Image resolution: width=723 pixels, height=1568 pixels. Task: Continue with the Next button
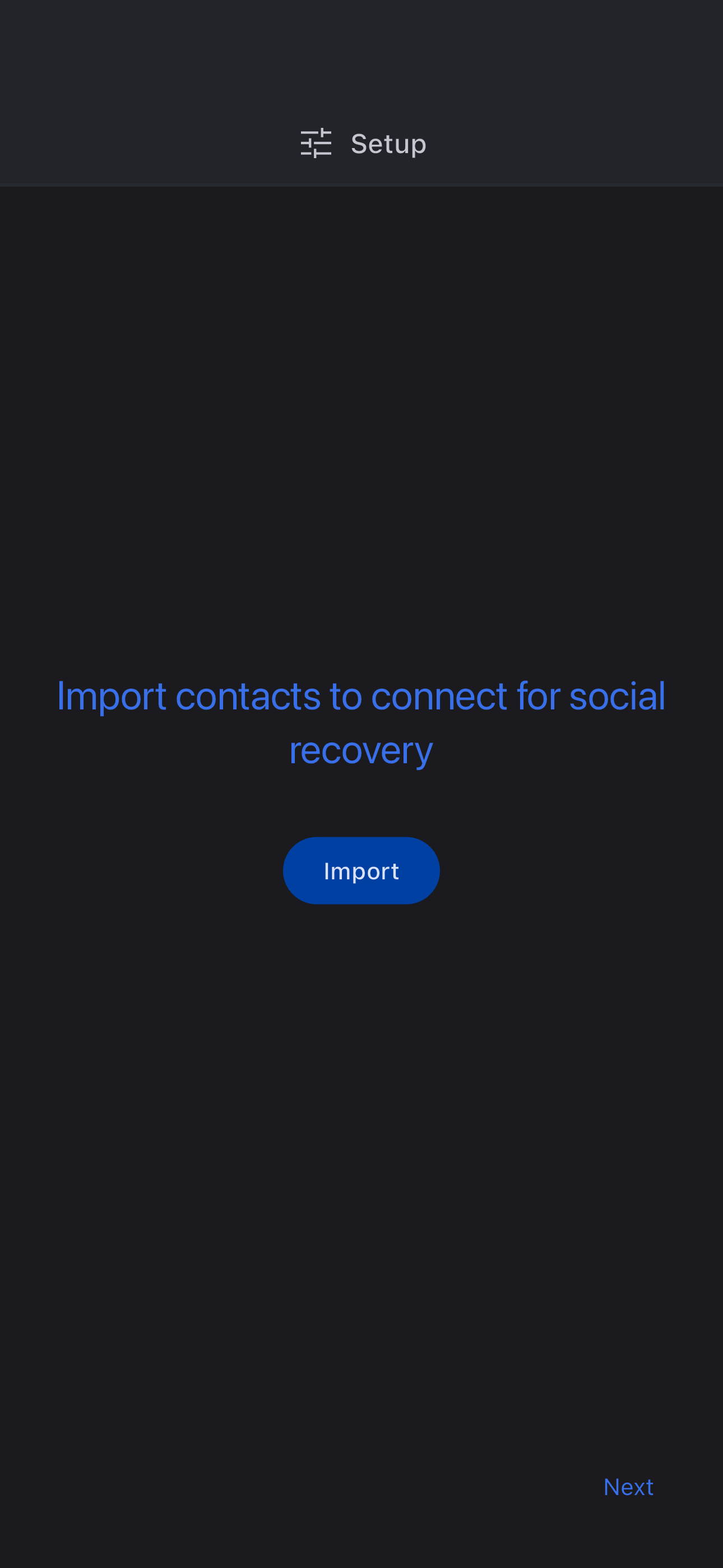click(x=628, y=1487)
